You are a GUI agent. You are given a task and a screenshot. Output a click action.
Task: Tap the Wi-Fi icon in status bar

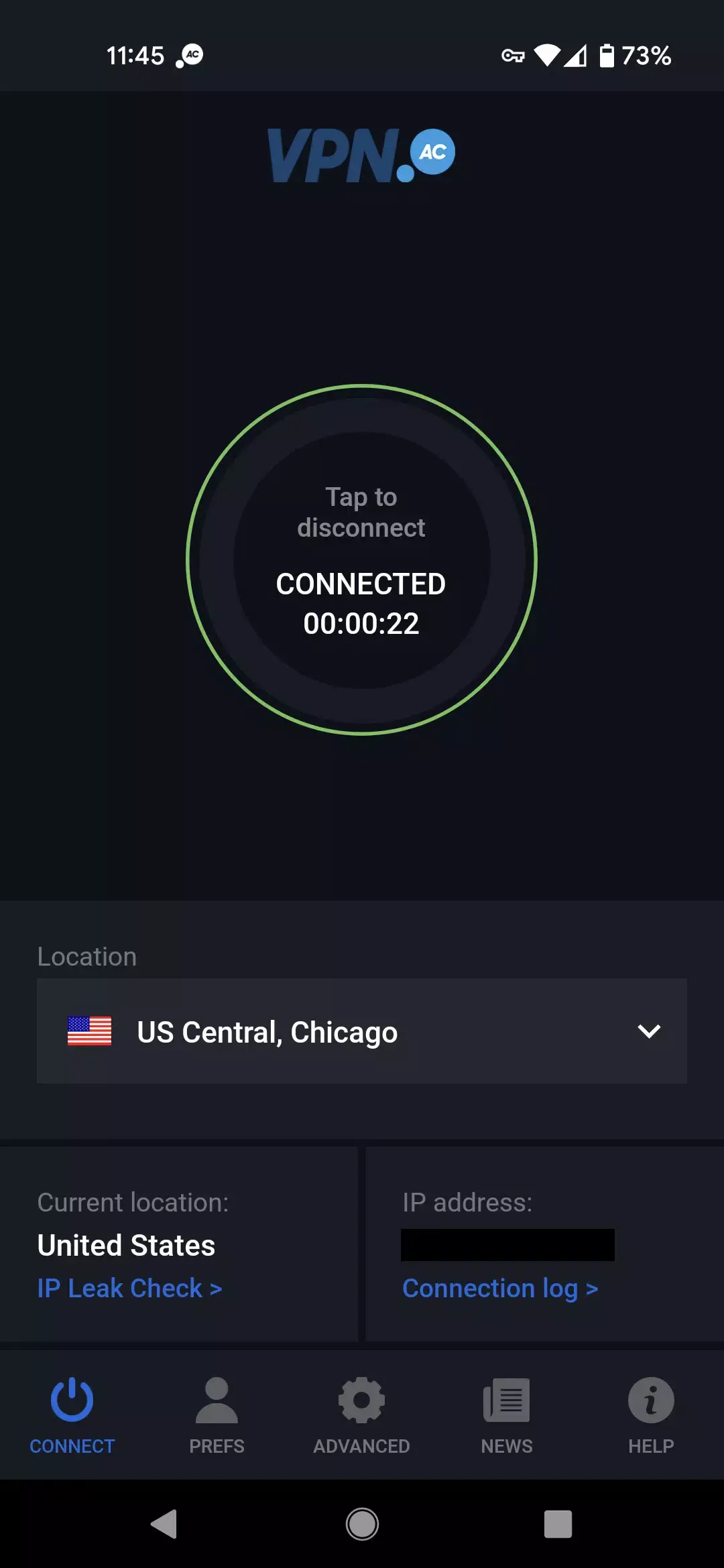(x=548, y=56)
